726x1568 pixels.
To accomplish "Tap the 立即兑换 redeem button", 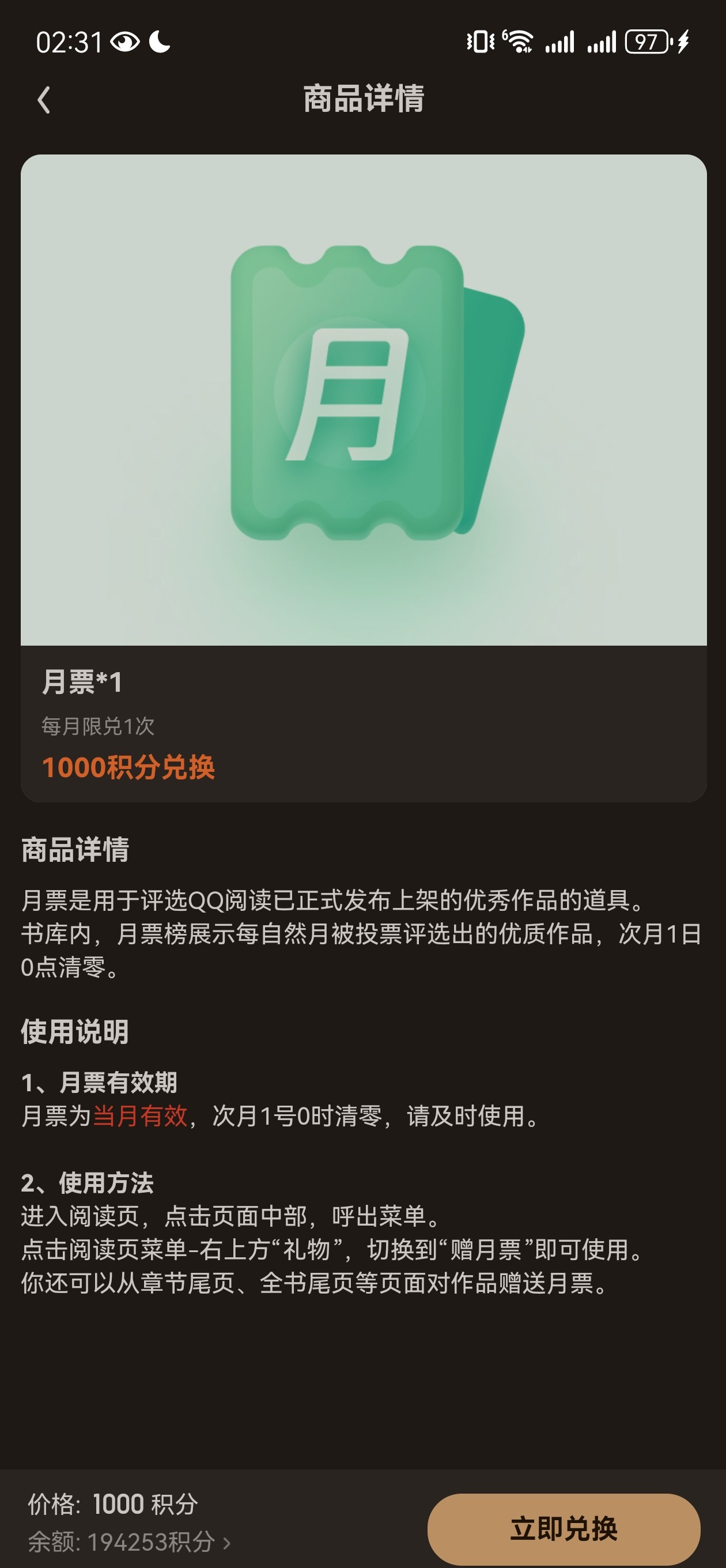I will [x=564, y=1528].
